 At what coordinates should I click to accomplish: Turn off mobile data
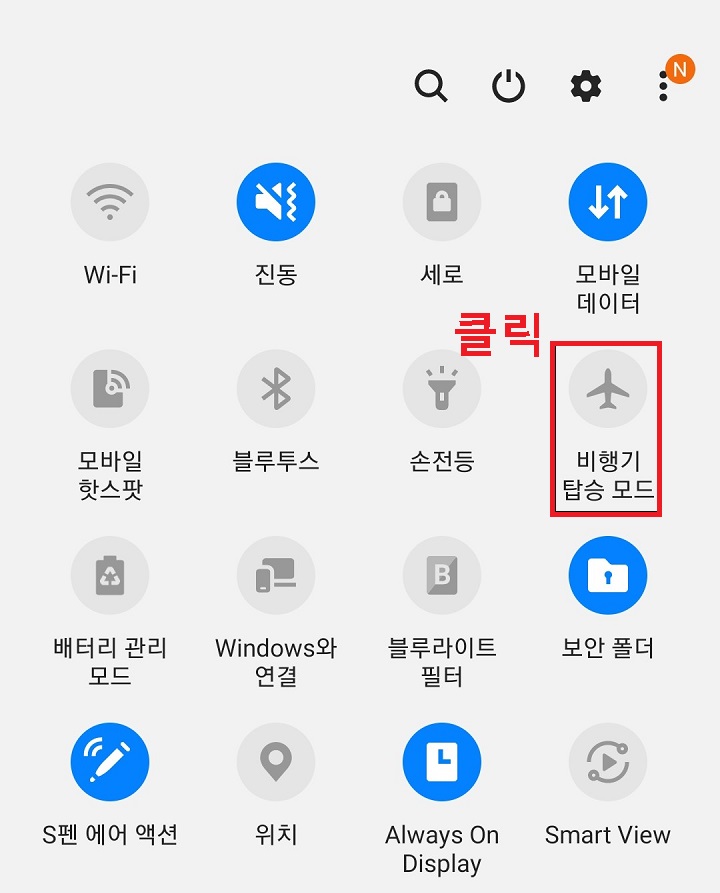point(608,201)
